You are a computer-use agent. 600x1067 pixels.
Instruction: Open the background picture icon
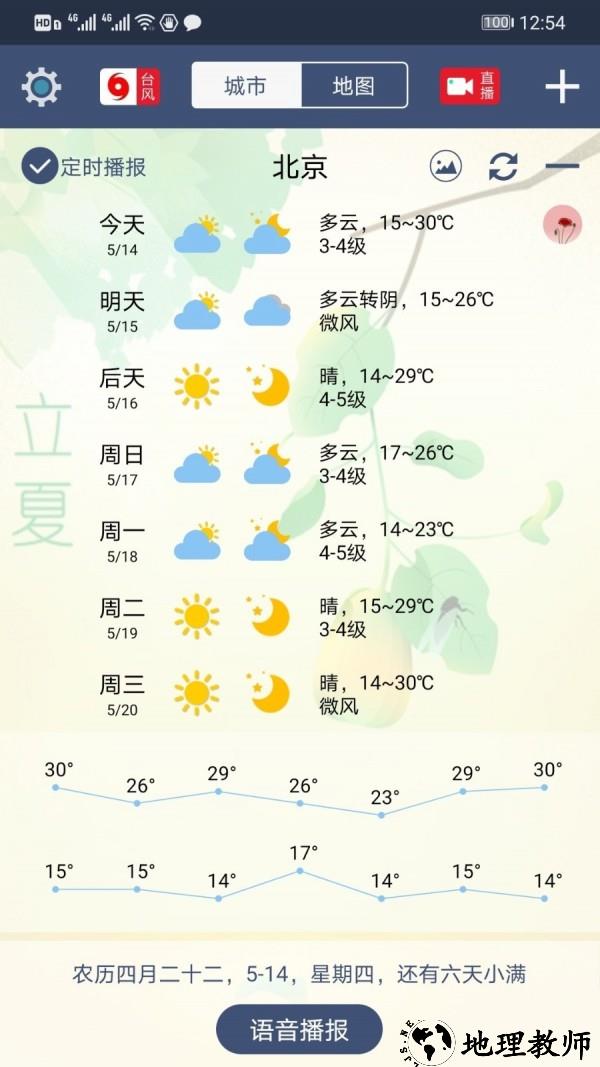tap(446, 166)
